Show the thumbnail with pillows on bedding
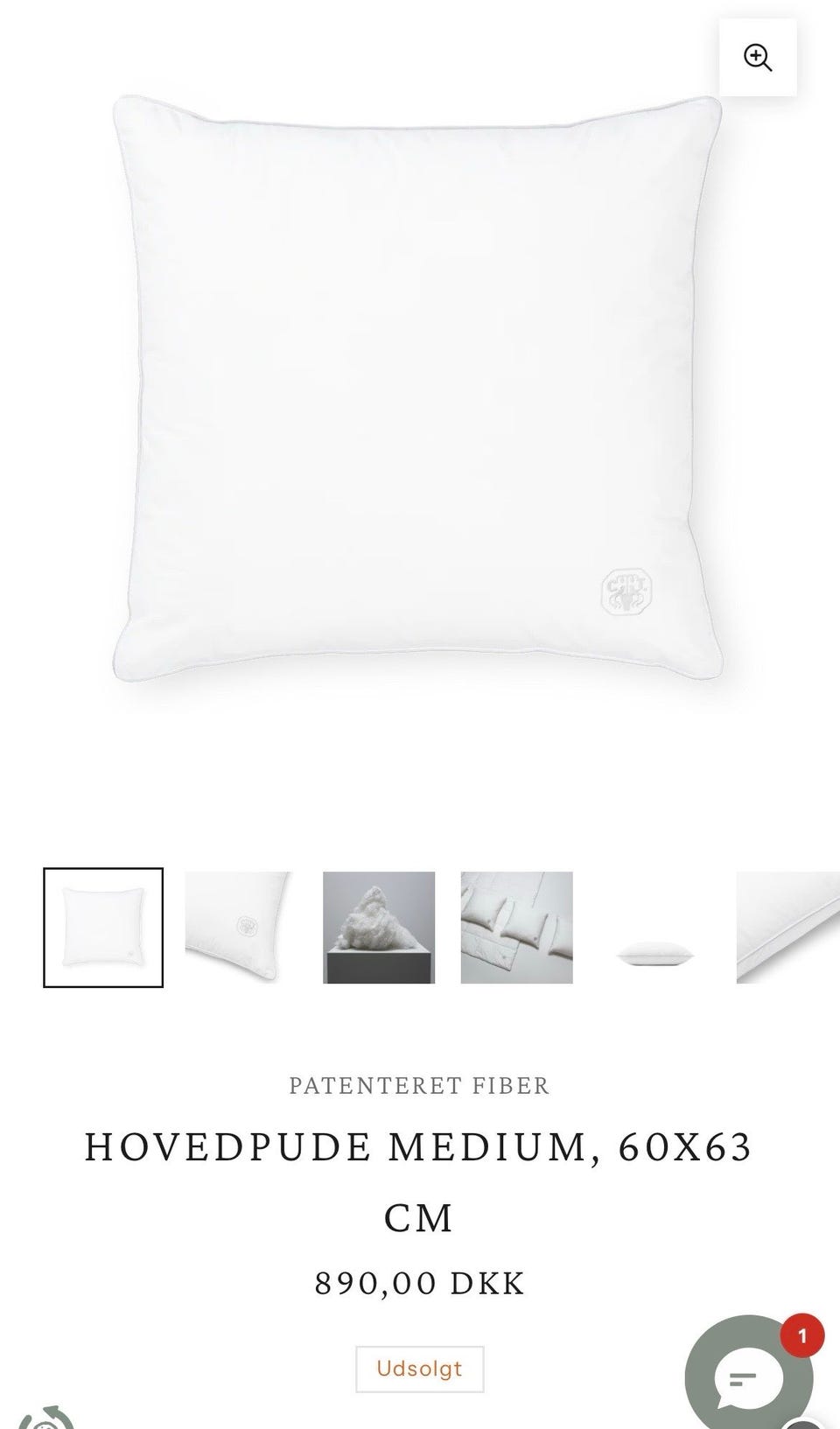Viewport: 840px width, 1429px height. [517, 928]
